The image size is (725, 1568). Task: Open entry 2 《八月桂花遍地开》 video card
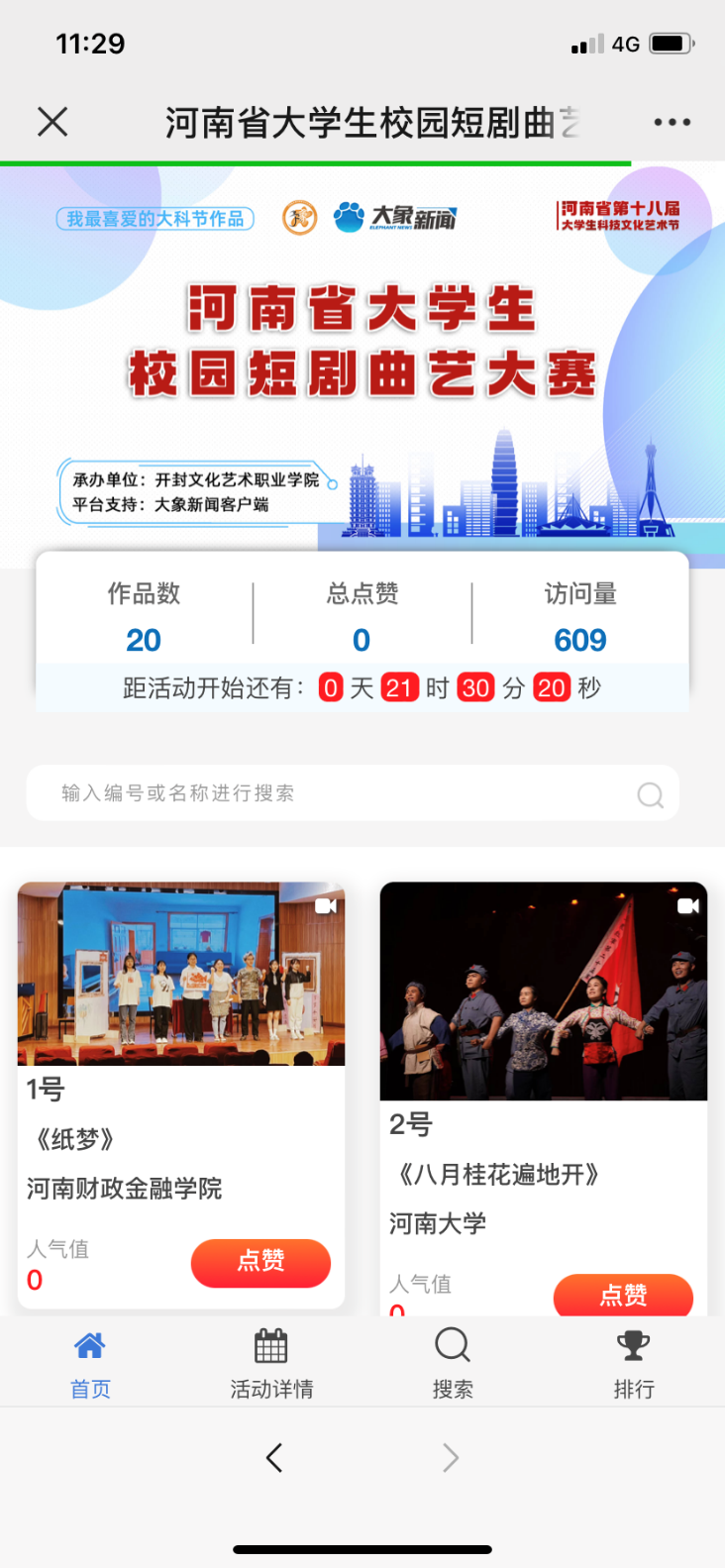coord(544,991)
